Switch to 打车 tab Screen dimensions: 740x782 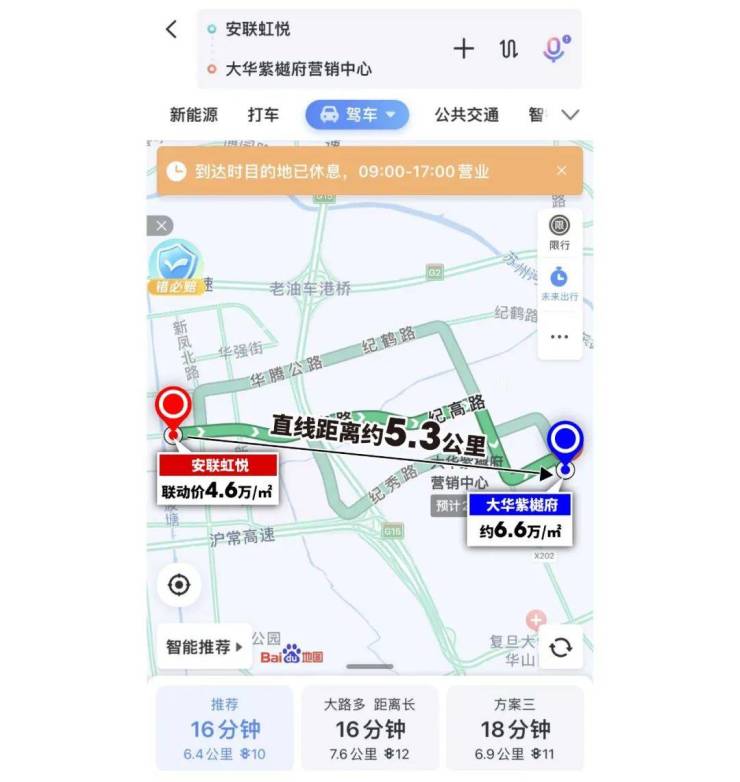[263, 115]
